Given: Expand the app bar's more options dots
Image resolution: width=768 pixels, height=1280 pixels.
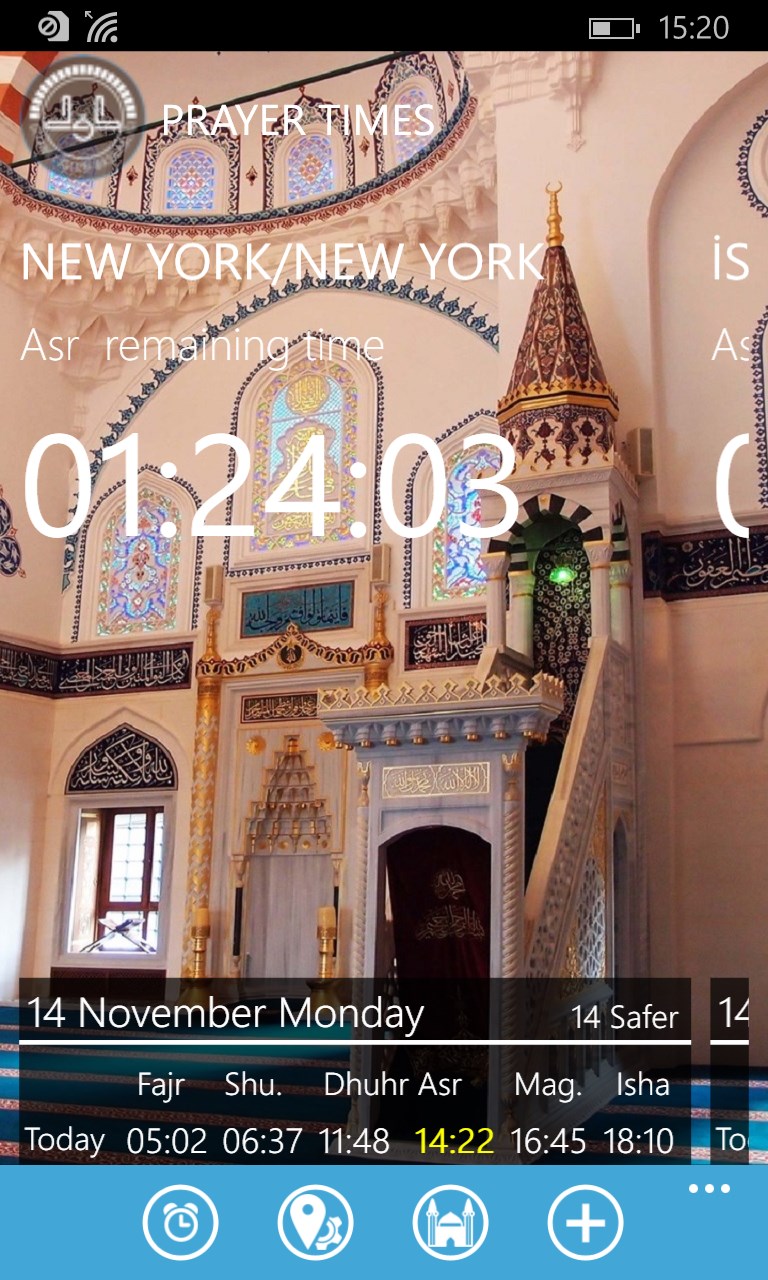Looking at the screenshot, I should [709, 1189].
